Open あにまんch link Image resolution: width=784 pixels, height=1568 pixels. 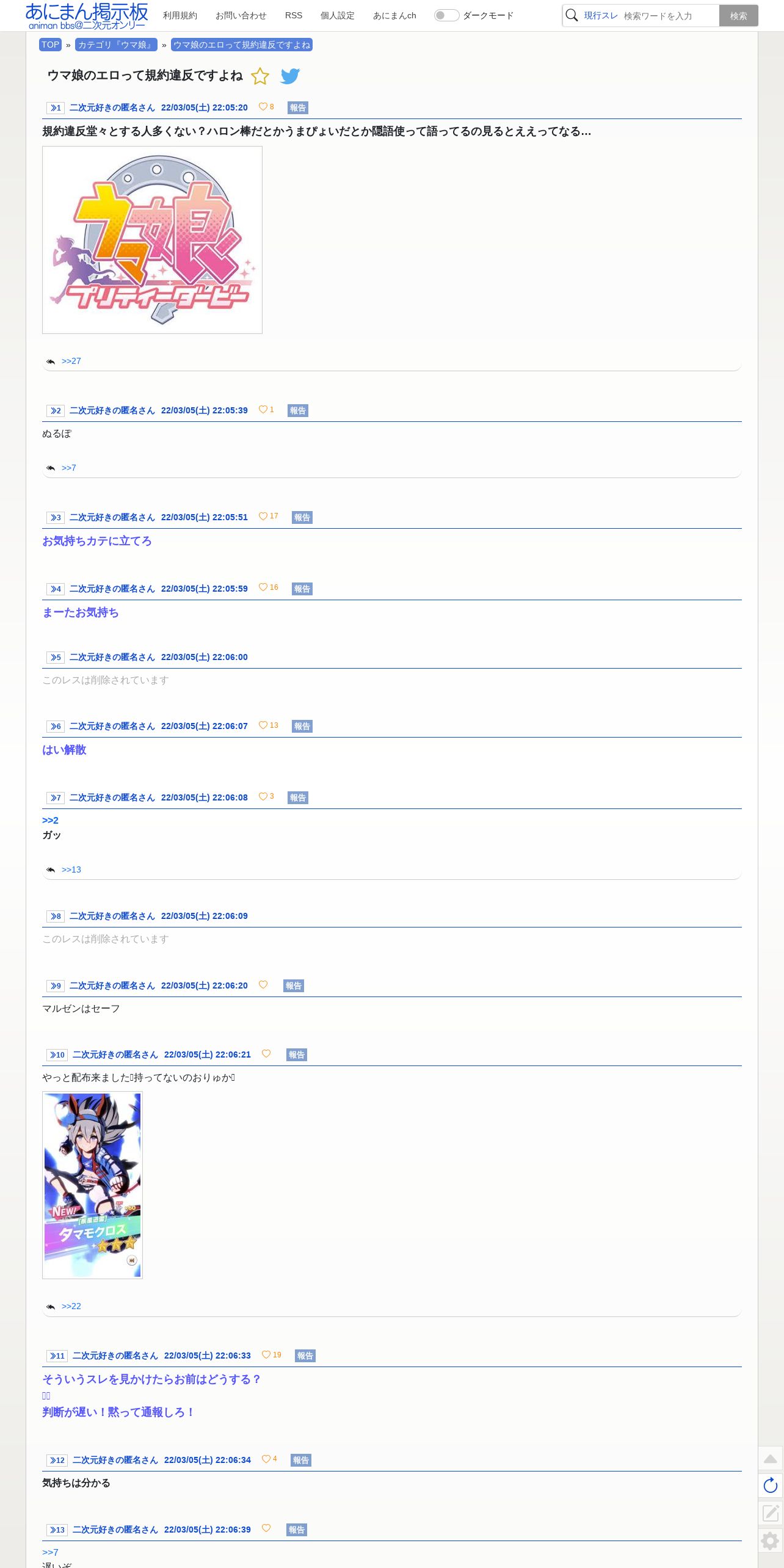coord(394,15)
